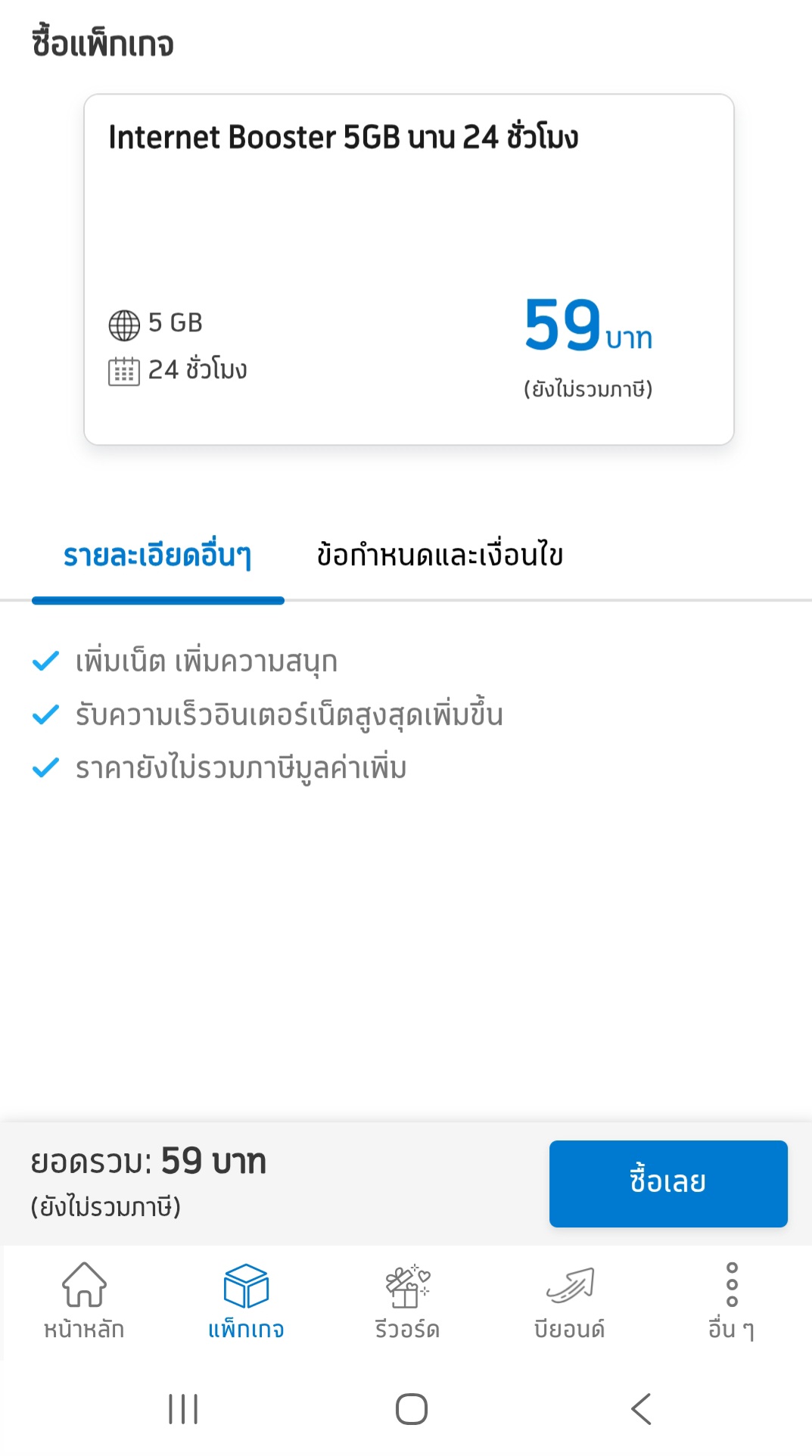Screen dimensions: 812x1456
Task: Open the อื่น ๆ more menu
Action: coord(731,1302)
